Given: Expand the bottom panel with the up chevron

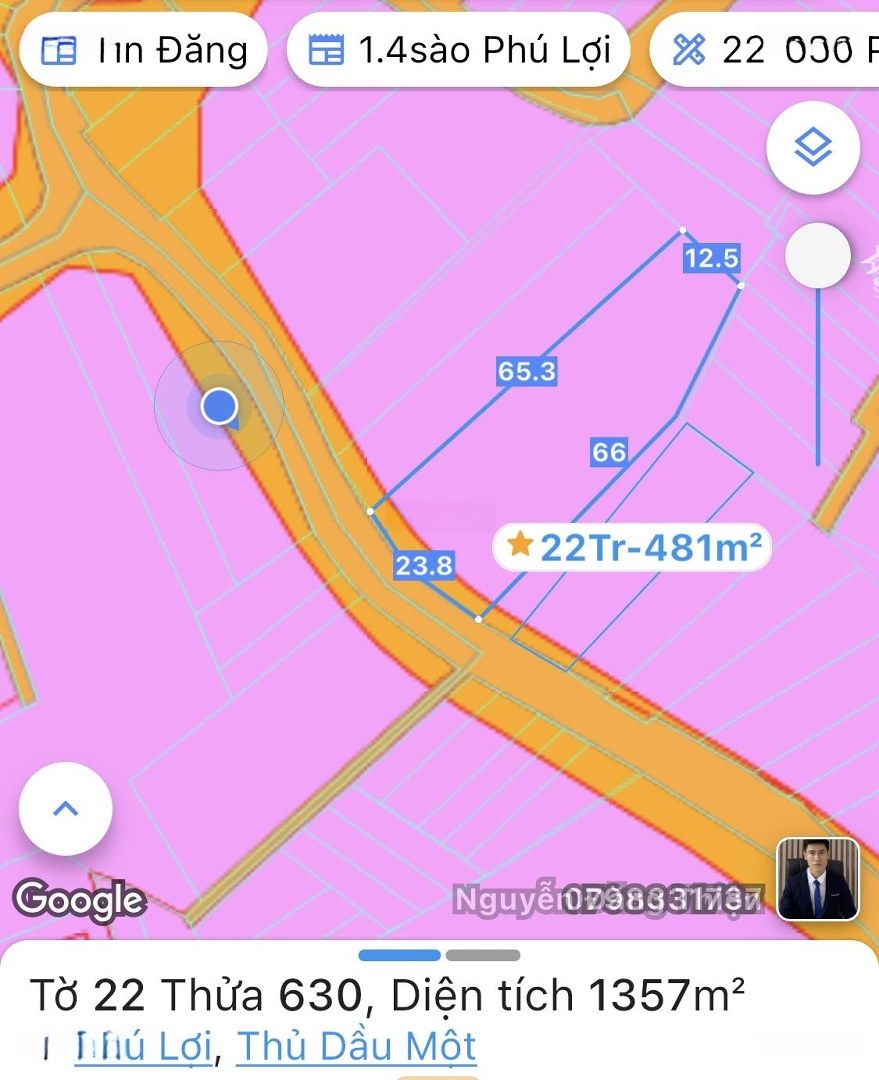Looking at the screenshot, I should (64, 808).
